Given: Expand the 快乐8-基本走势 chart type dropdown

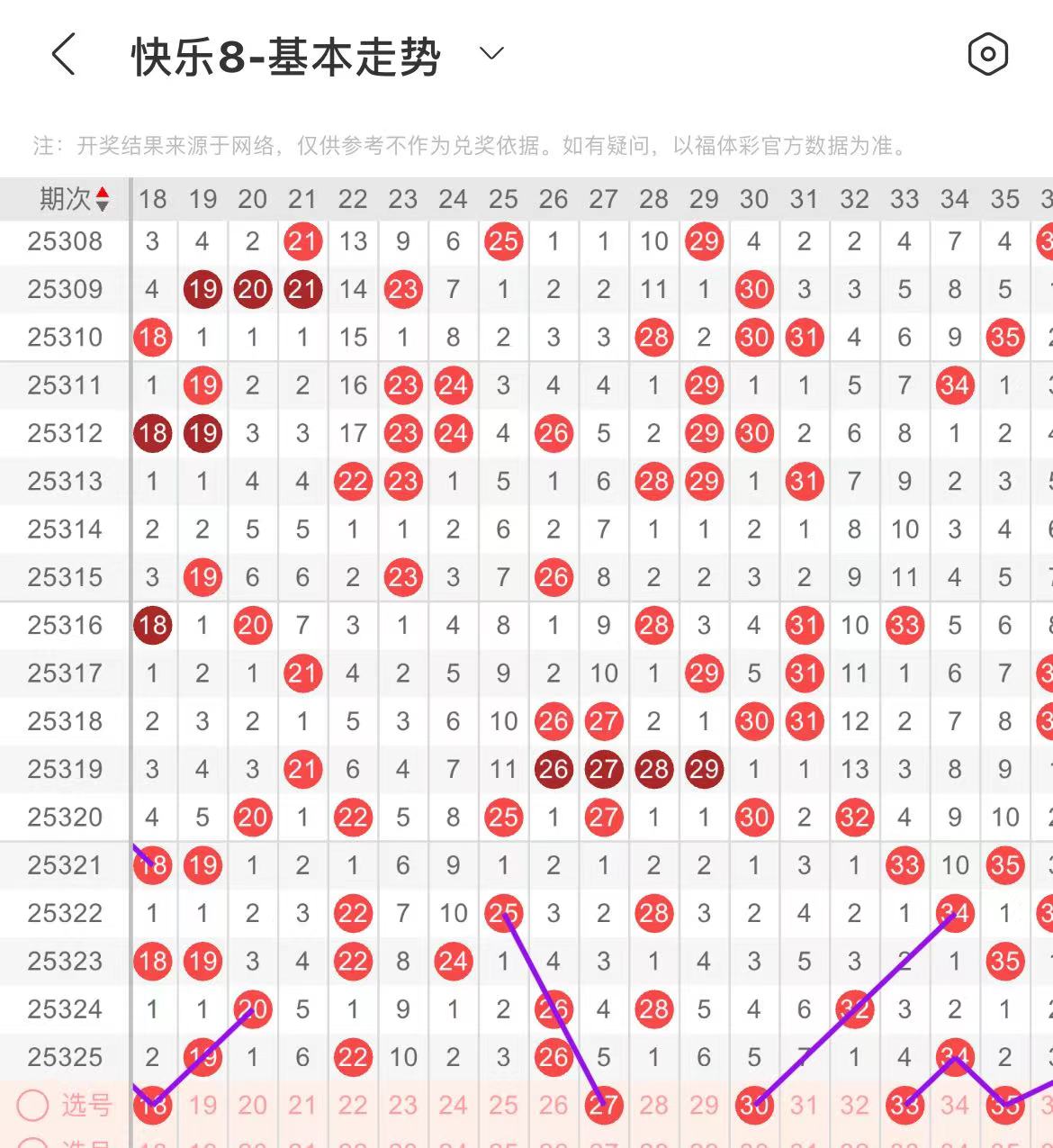Looking at the screenshot, I should [x=491, y=54].
